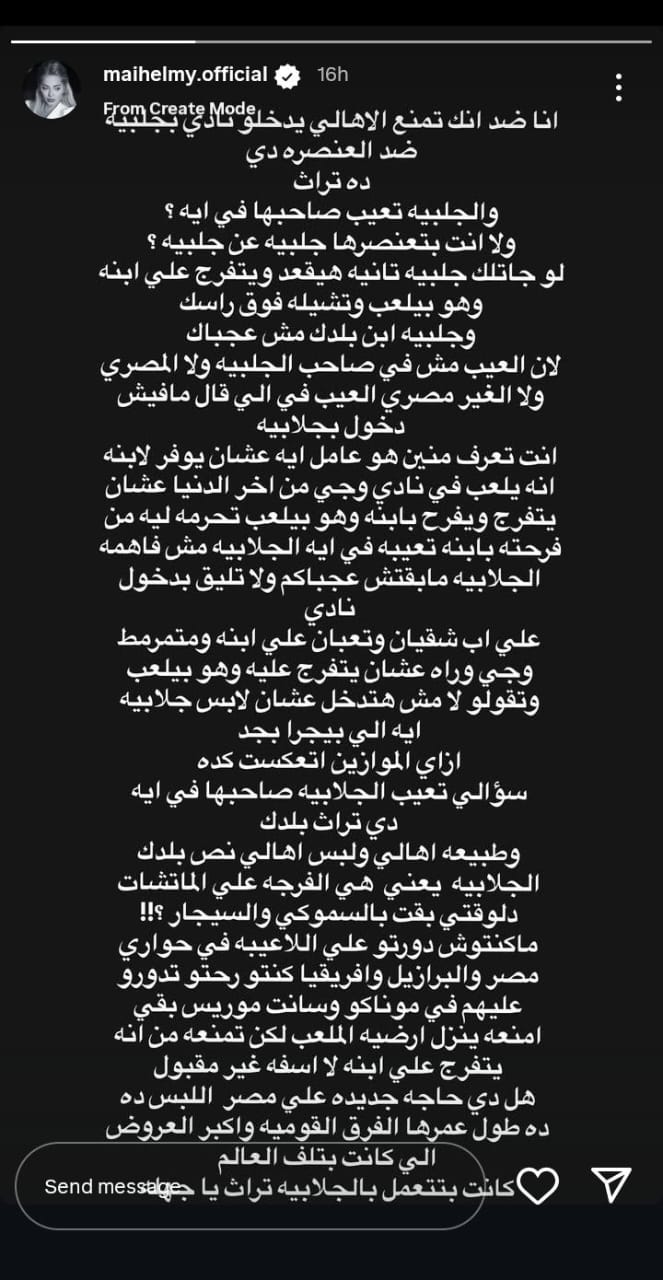The image size is (663, 1280).
Task: Like this story with the heart
Action: tap(539, 1186)
